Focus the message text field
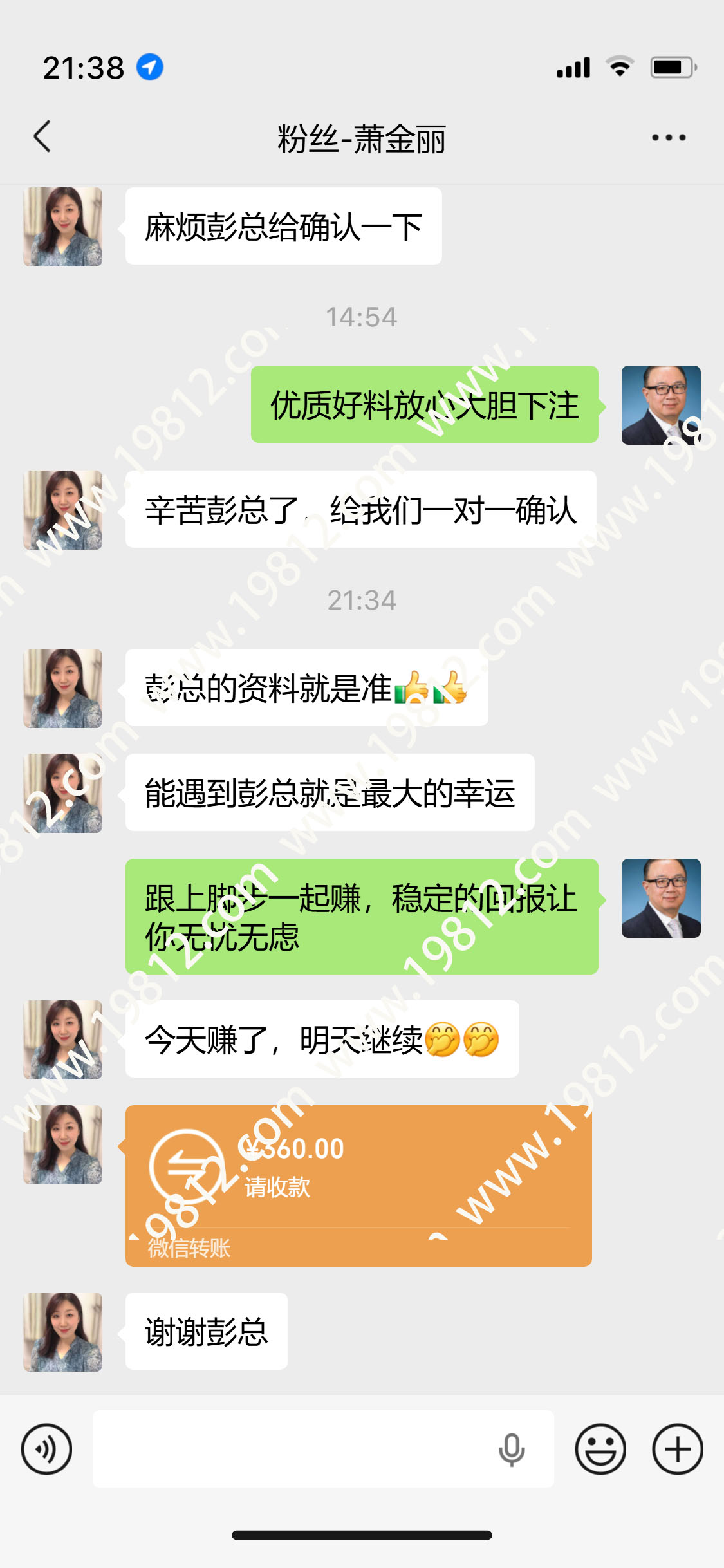 point(290,1449)
